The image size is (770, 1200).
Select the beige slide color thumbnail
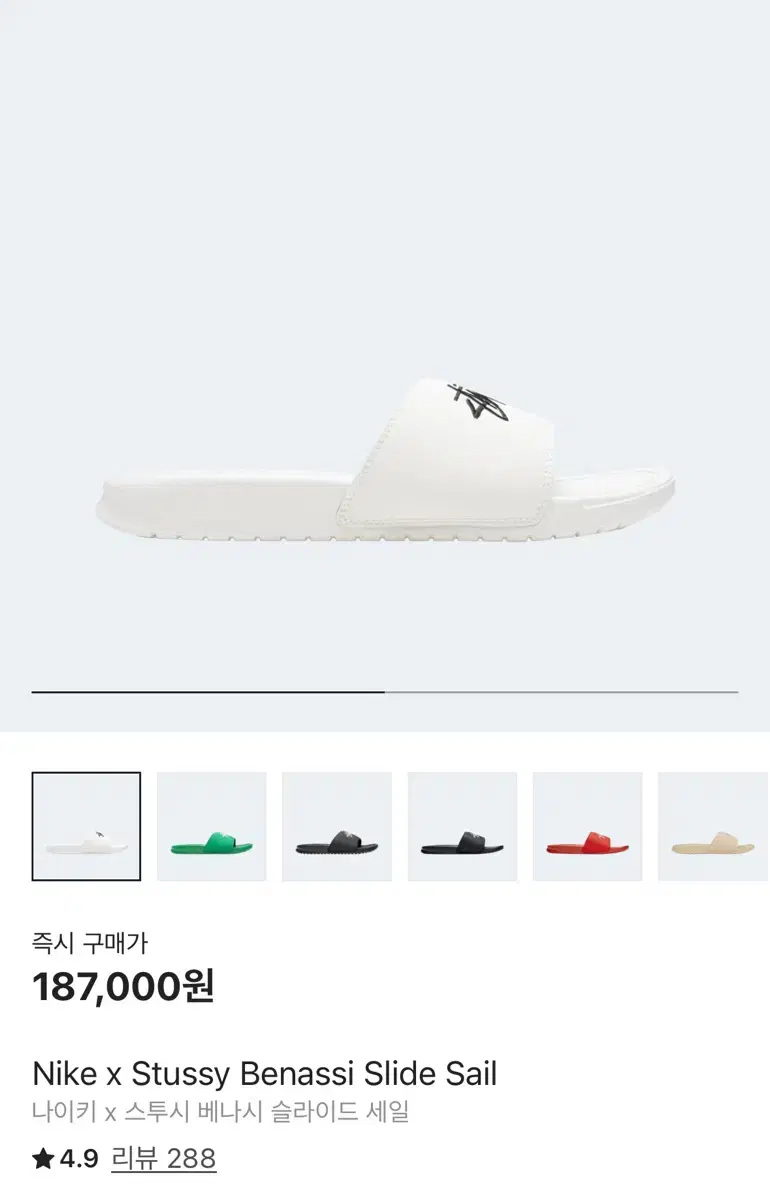point(713,828)
